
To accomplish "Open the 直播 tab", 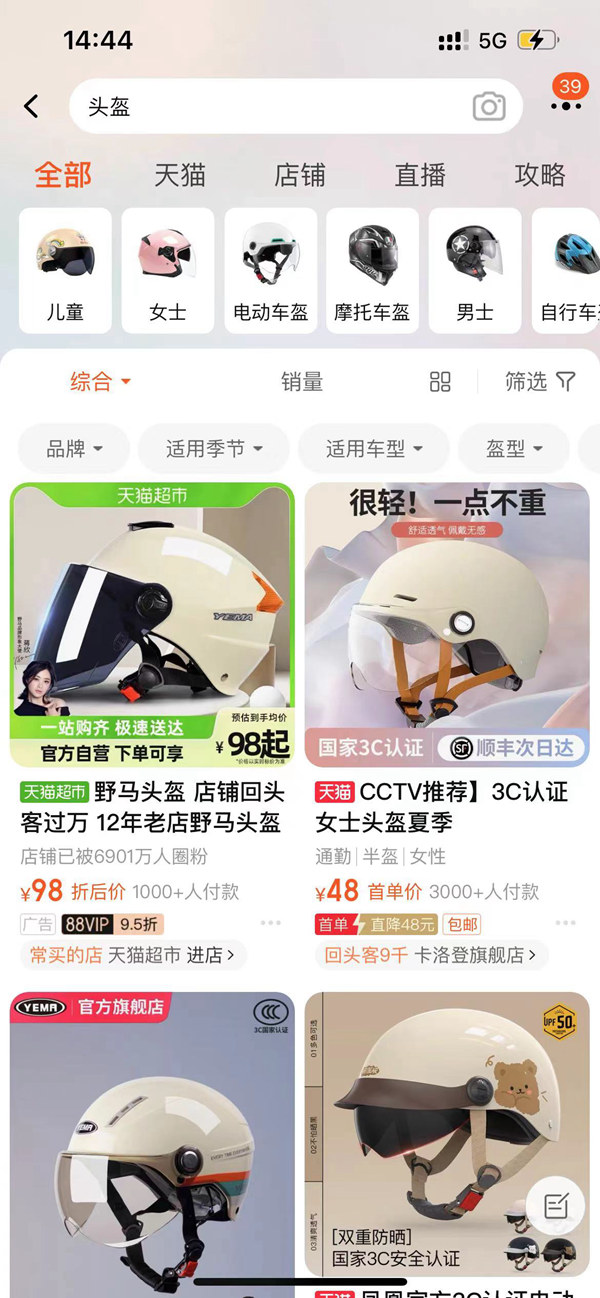I will [x=420, y=175].
